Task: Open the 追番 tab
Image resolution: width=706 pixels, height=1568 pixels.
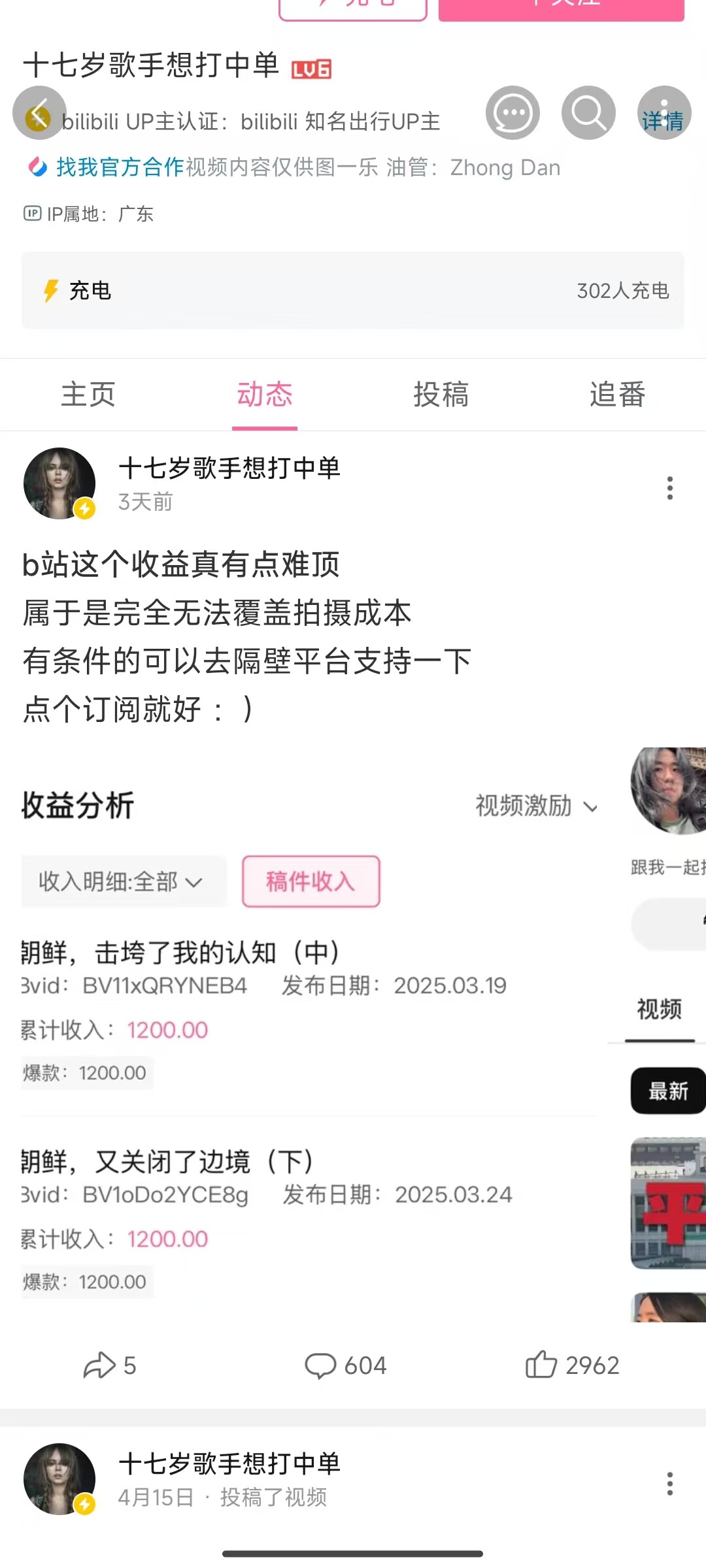Action: click(617, 395)
